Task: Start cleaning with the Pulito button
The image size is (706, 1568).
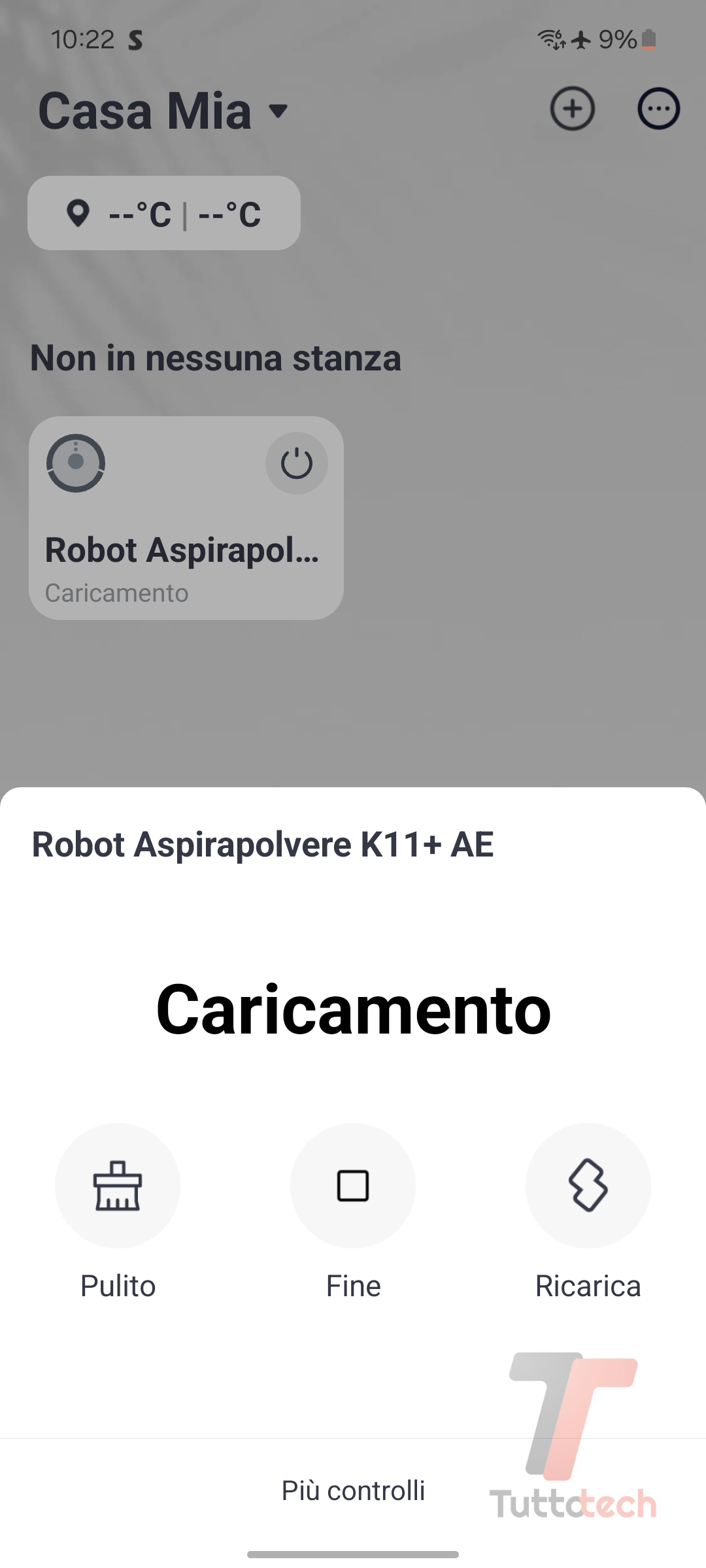Action: click(118, 1185)
